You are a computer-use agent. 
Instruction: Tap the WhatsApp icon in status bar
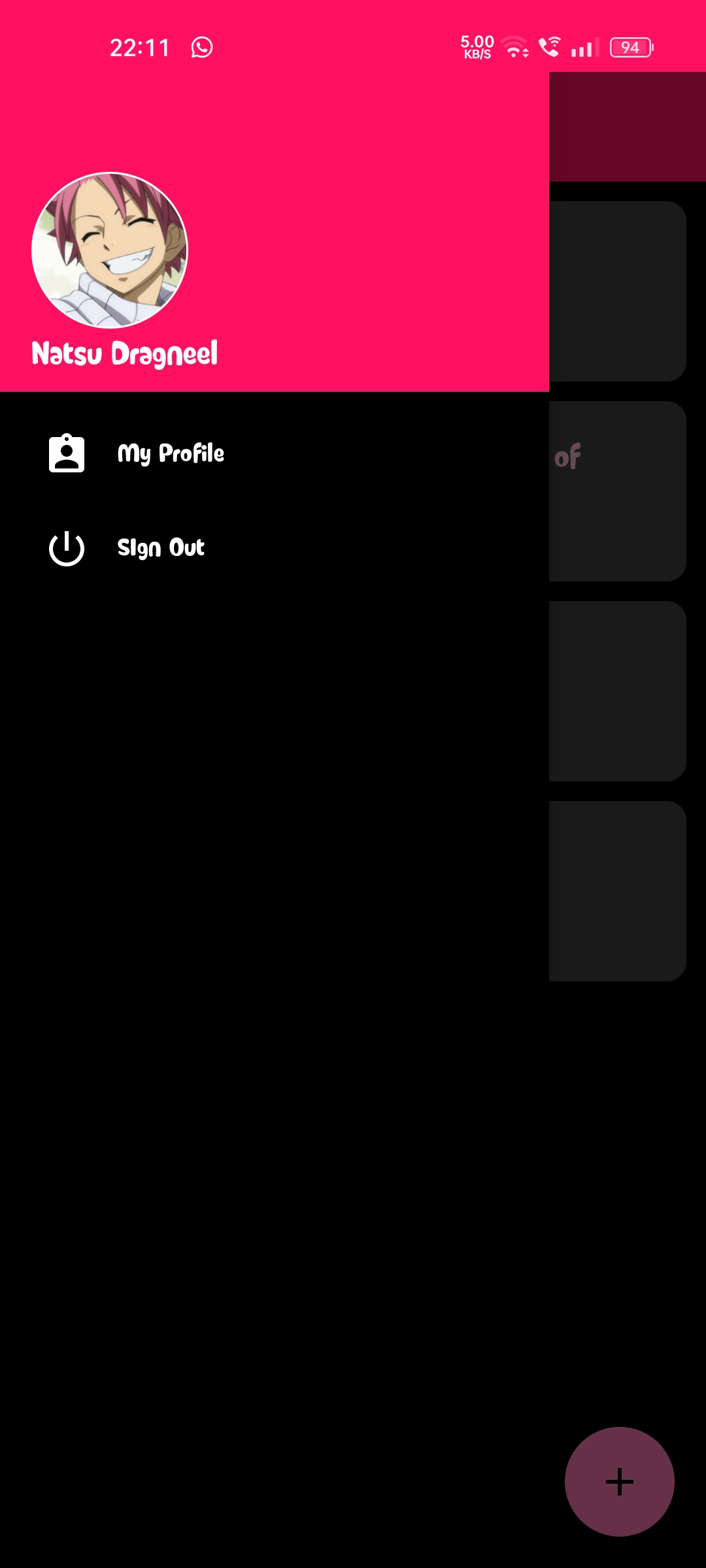point(201,46)
